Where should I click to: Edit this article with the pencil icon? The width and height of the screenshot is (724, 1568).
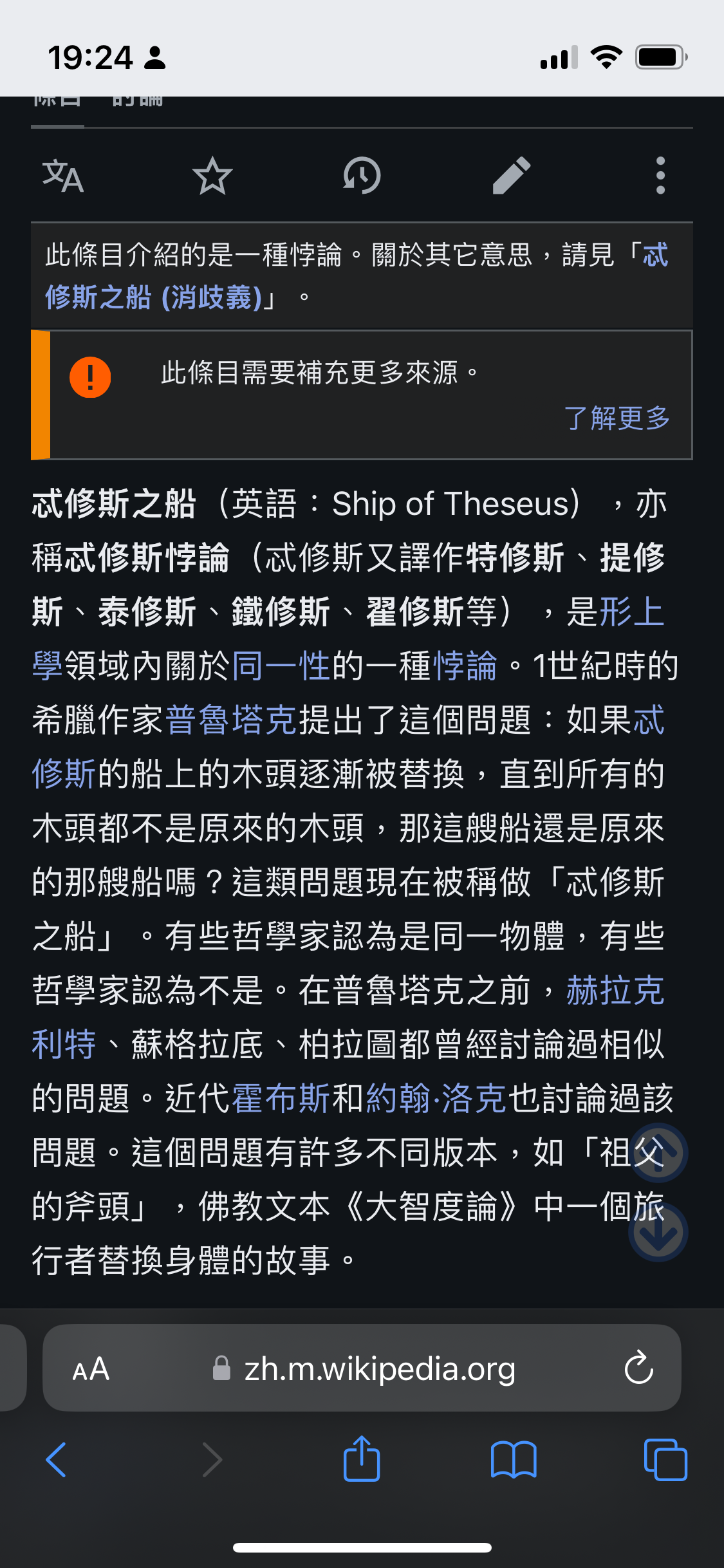511,175
